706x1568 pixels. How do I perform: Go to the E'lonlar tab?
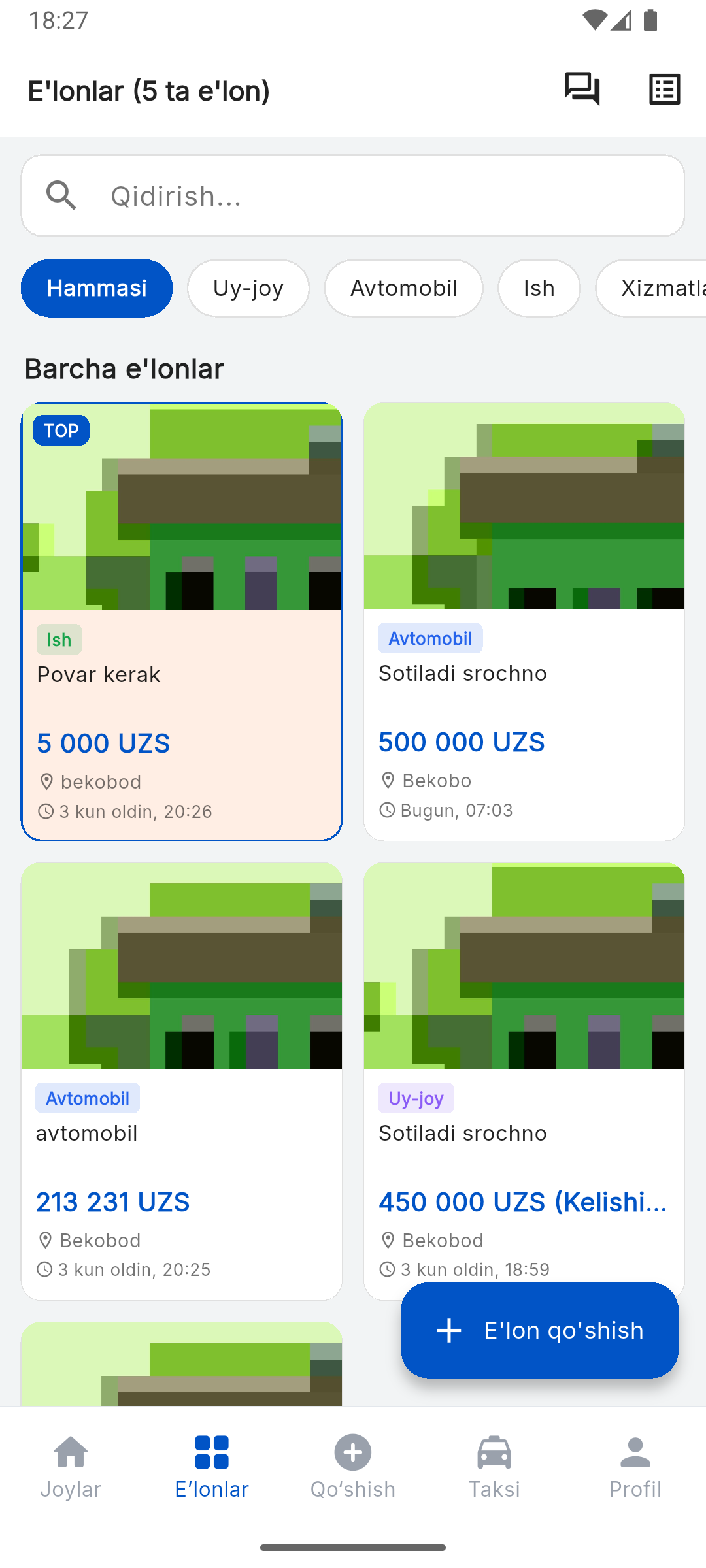tap(212, 1467)
